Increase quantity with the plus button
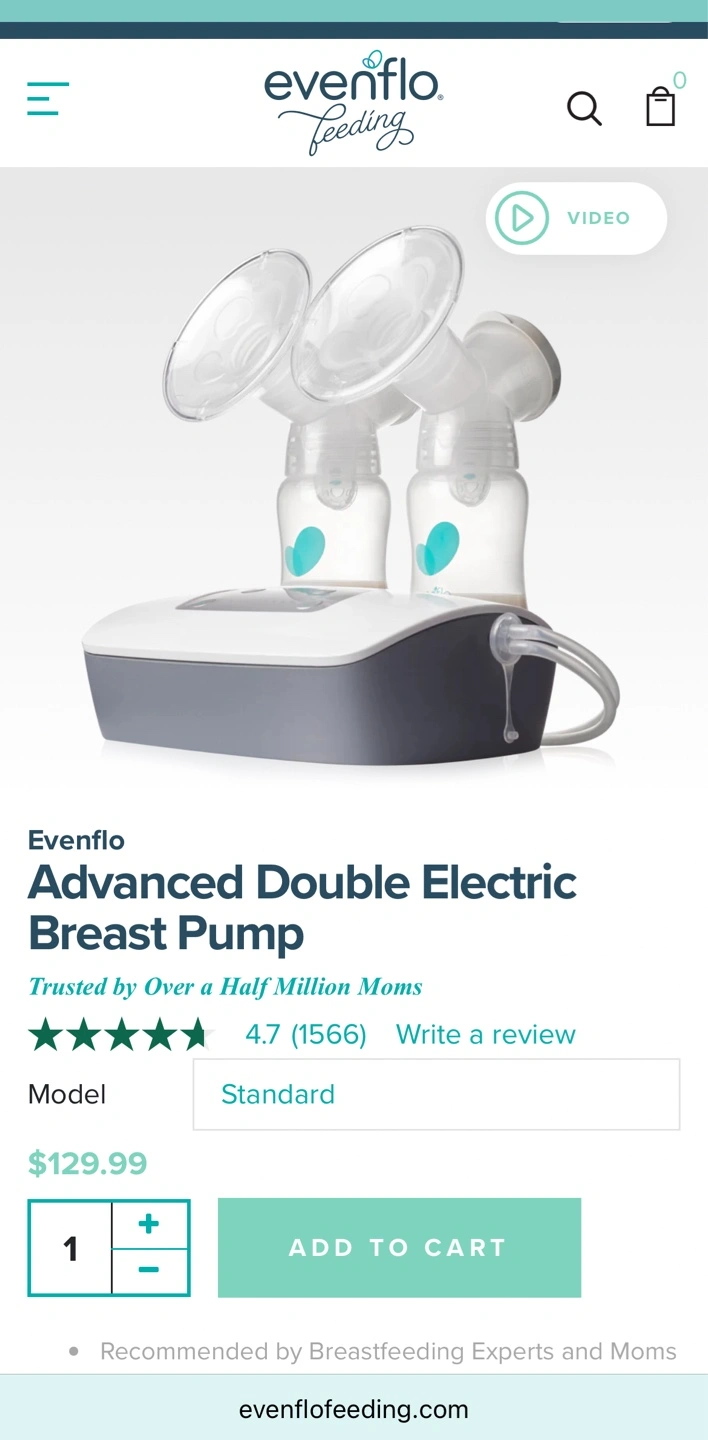 coord(150,1224)
